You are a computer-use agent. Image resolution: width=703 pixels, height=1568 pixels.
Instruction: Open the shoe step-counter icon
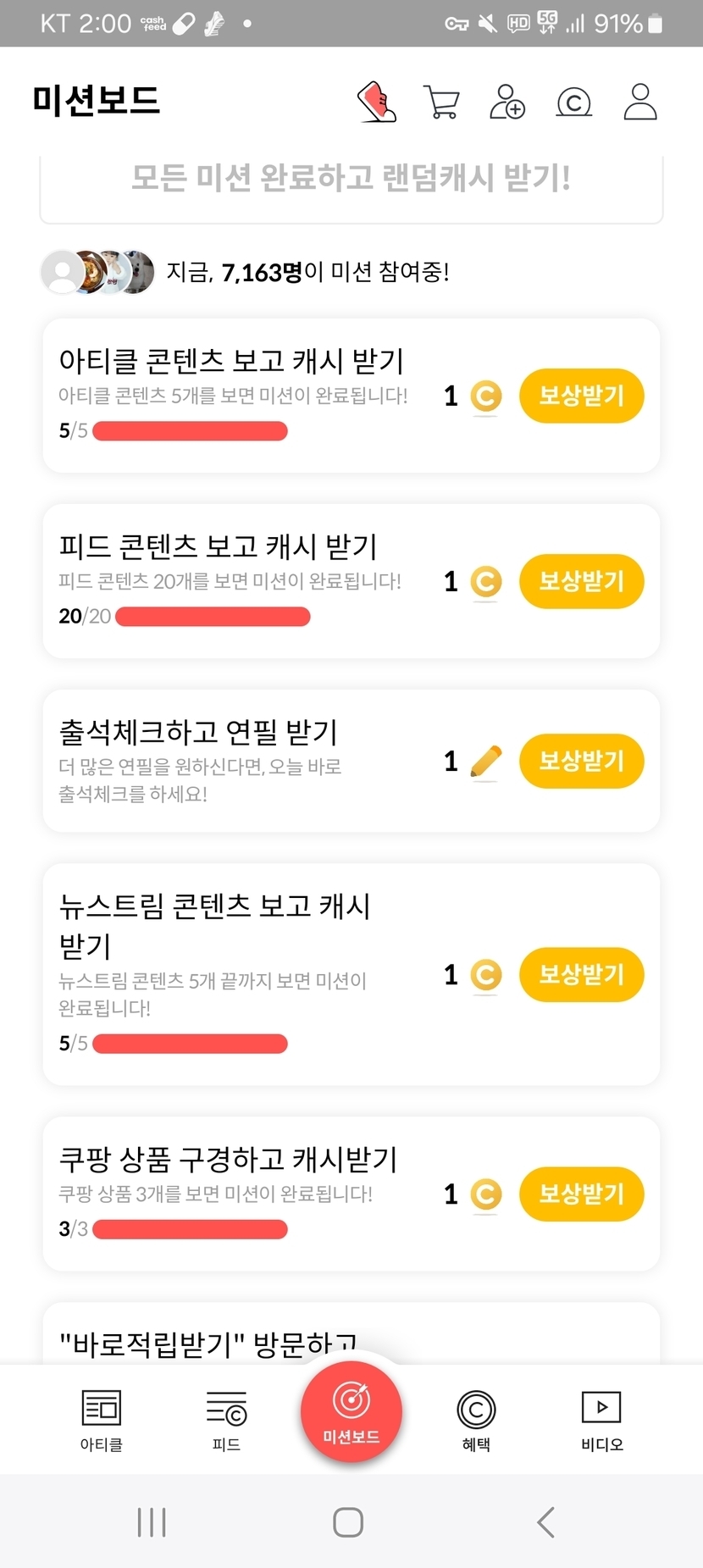click(x=377, y=103)
